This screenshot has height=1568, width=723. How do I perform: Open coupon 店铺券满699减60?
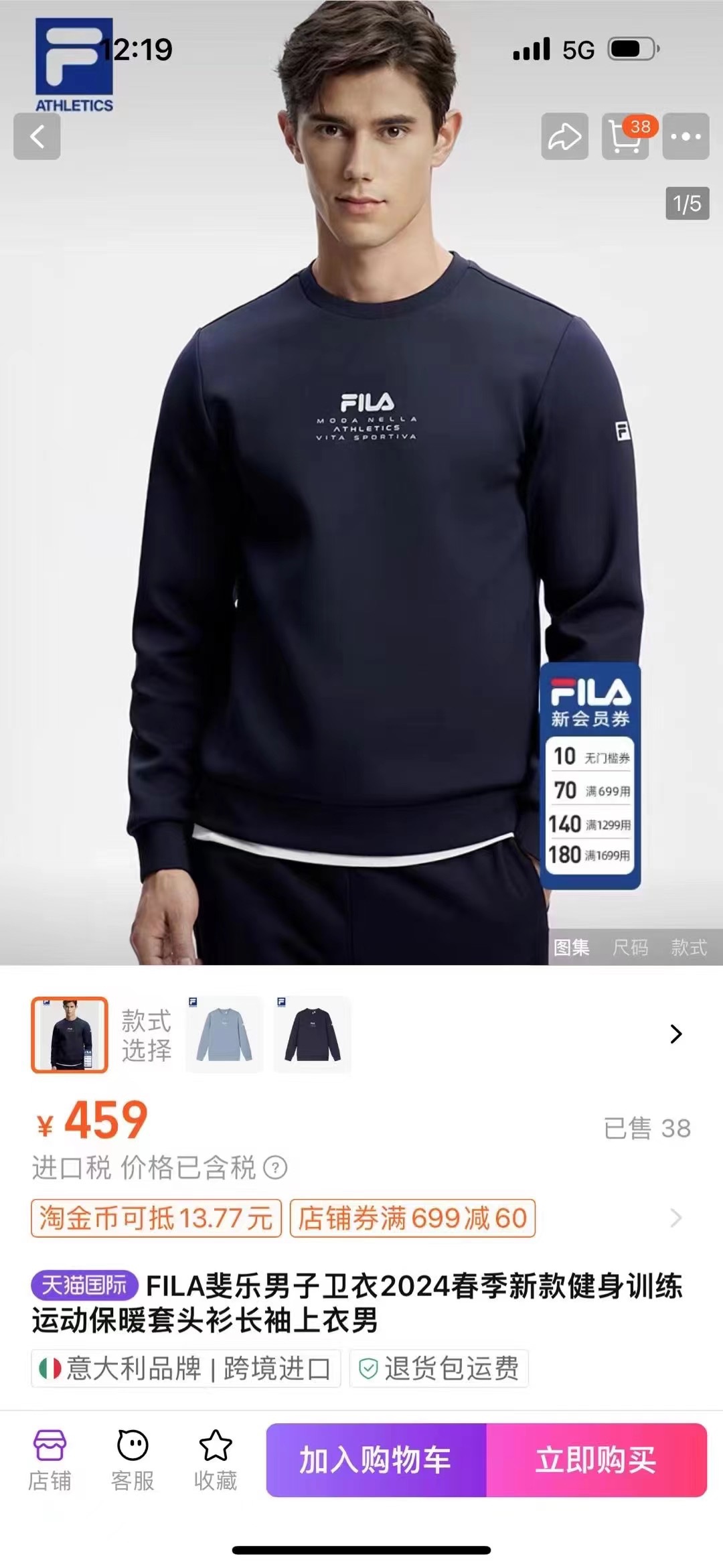pos(412,1218)
